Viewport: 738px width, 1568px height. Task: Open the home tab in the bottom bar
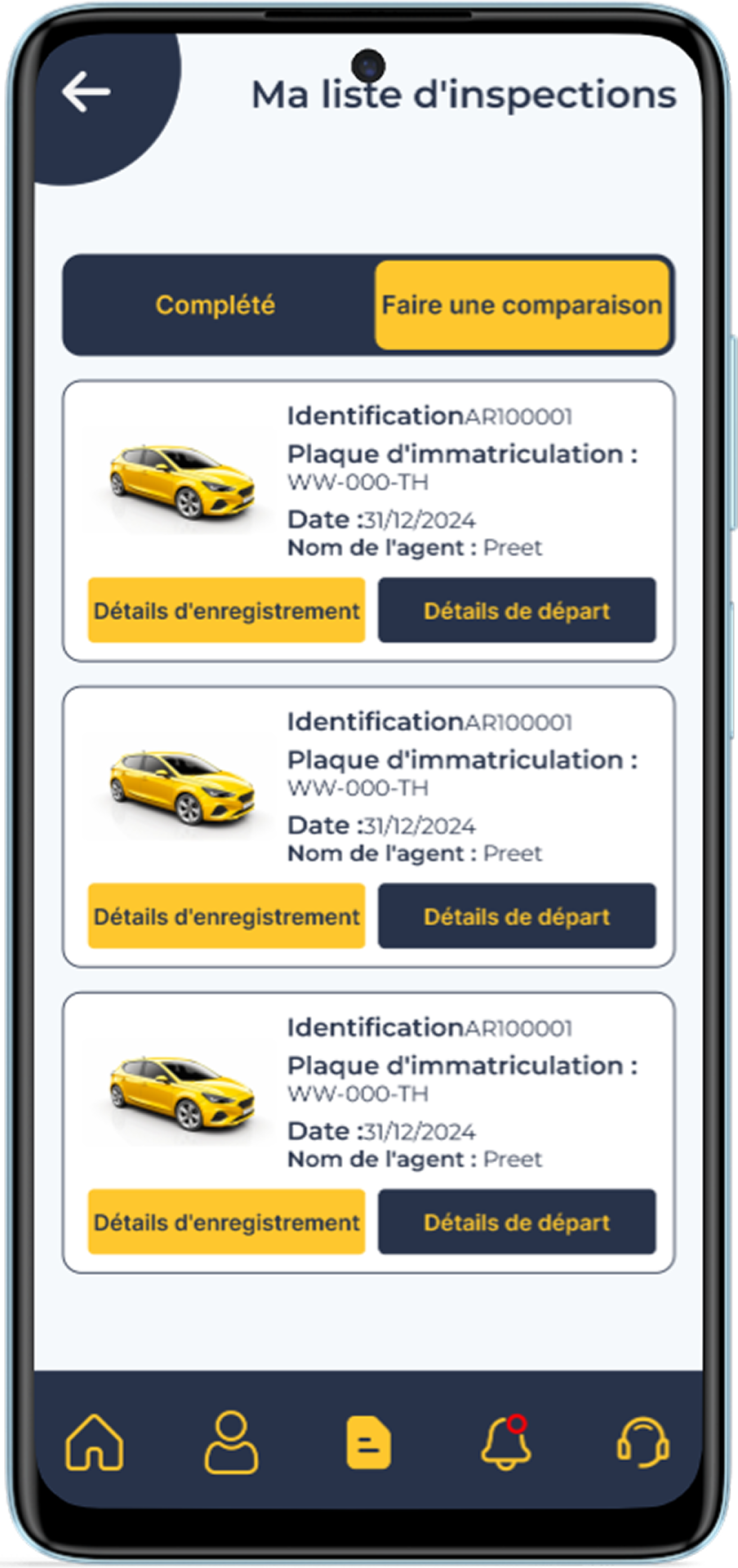coord(95,1442)
